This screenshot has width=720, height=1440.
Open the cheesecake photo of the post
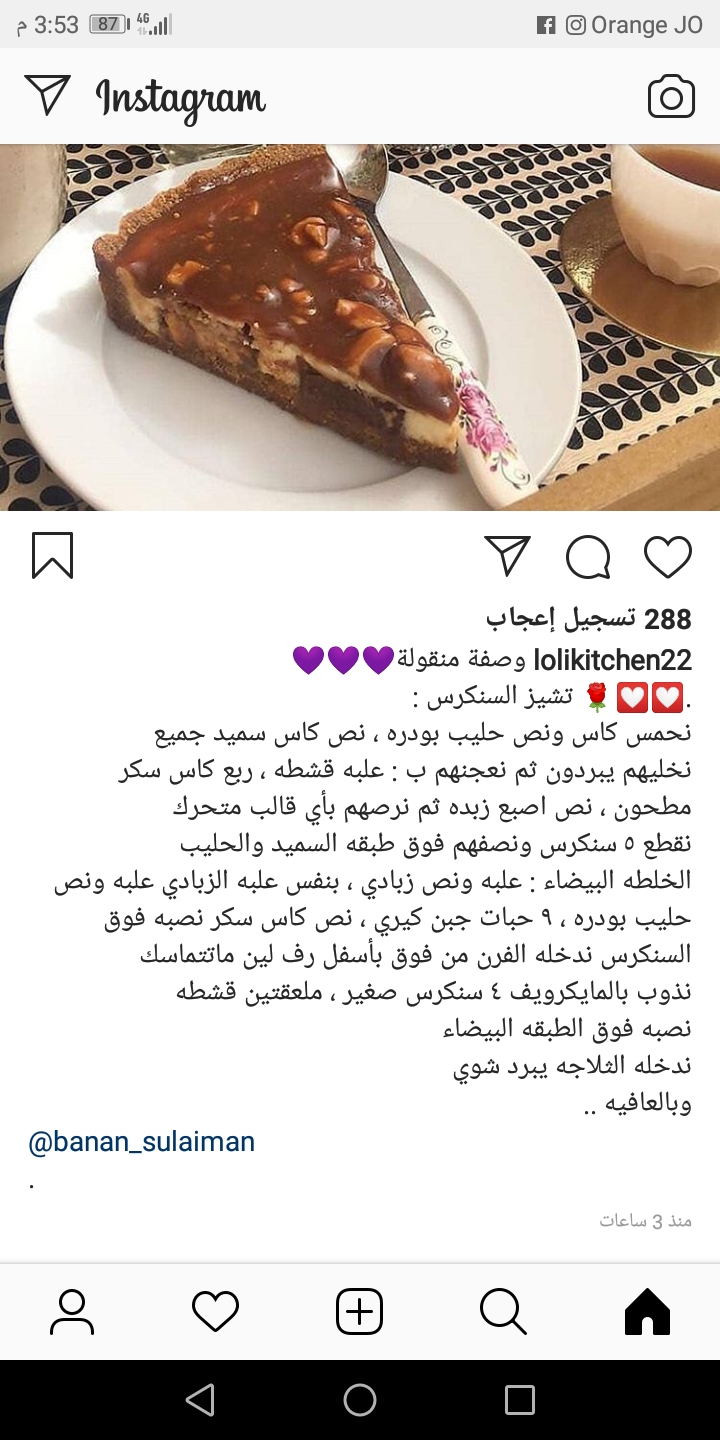(360, 327)
